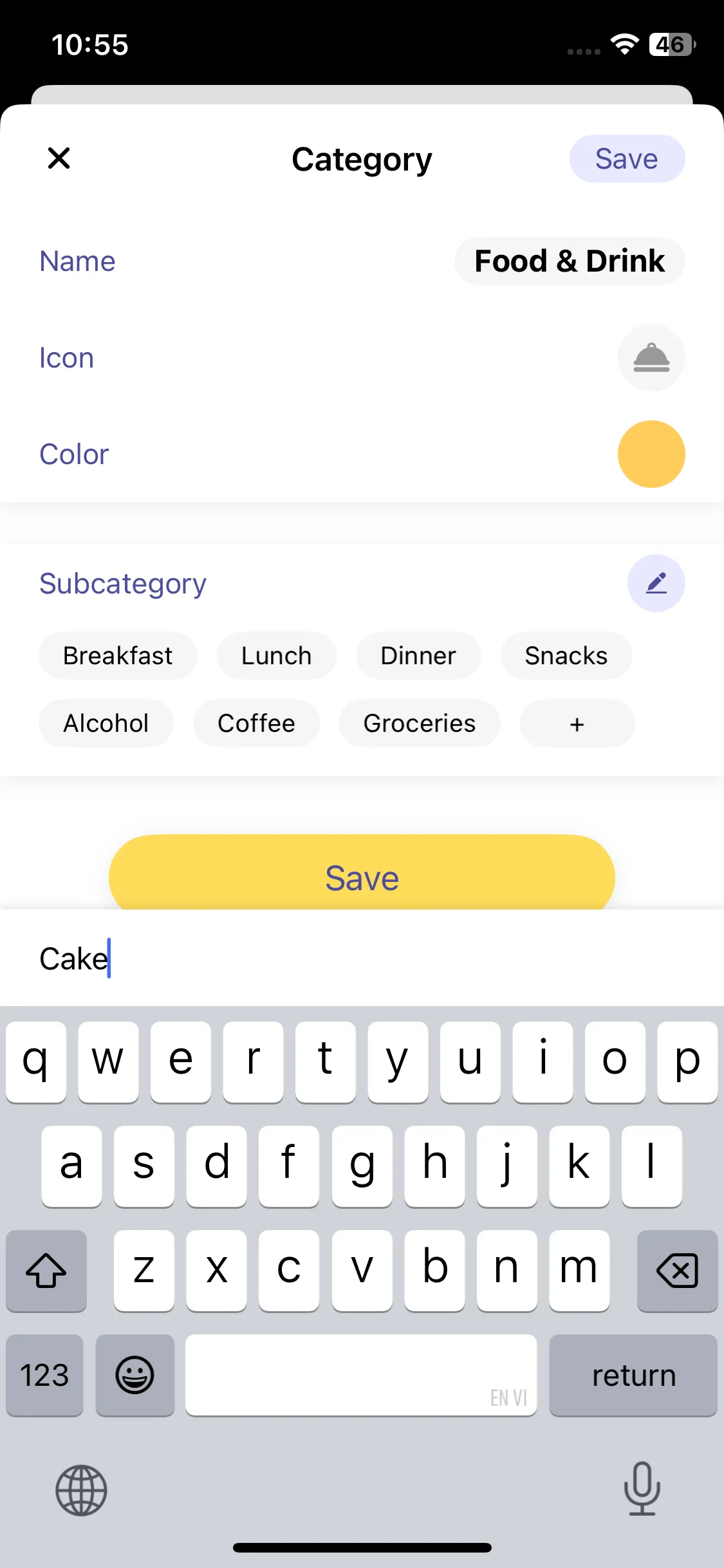The height and width of the screenshot is (1568, 724).
Task: Edit subcategories with the pencil icon
Action: click(656, 583)
